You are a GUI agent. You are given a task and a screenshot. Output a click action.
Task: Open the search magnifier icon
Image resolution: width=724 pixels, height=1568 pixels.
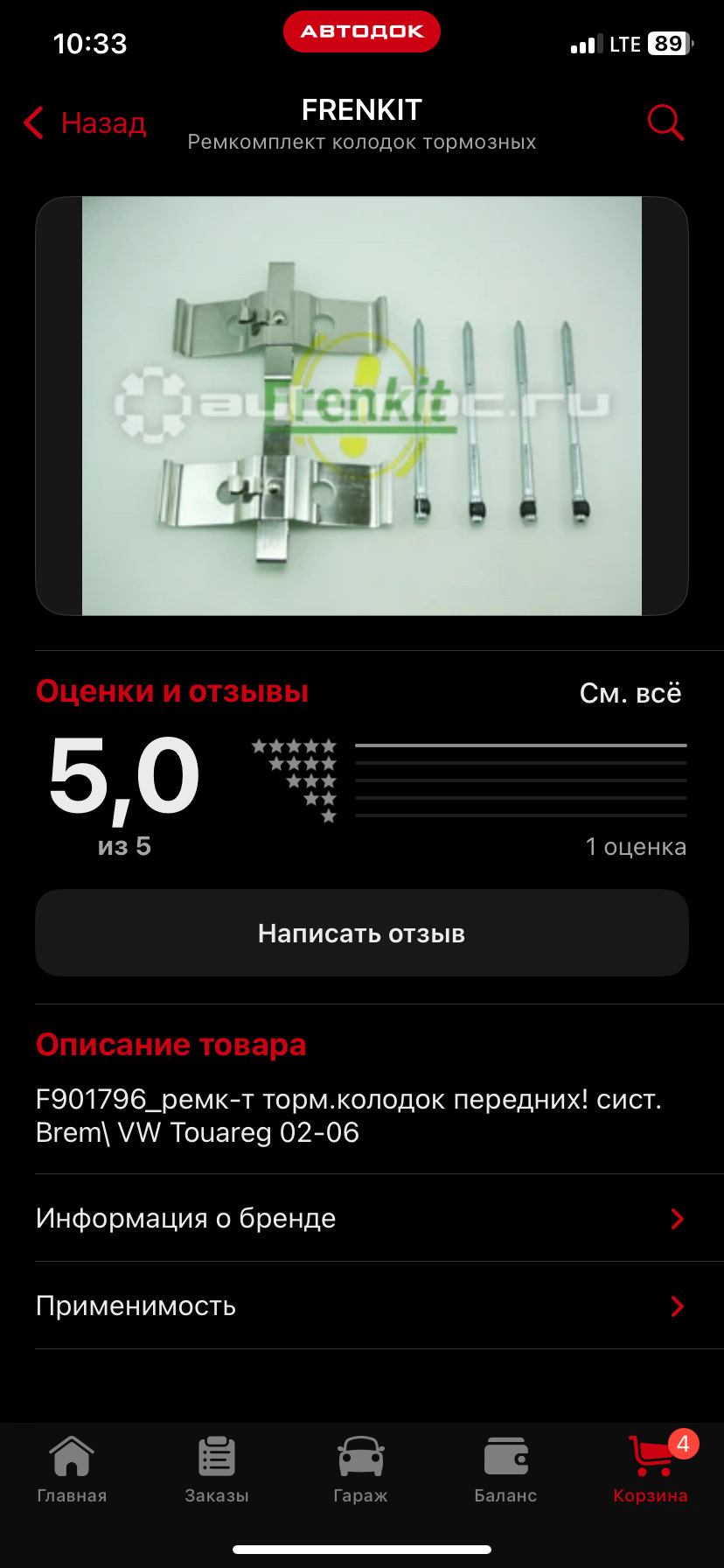[665, 123]
